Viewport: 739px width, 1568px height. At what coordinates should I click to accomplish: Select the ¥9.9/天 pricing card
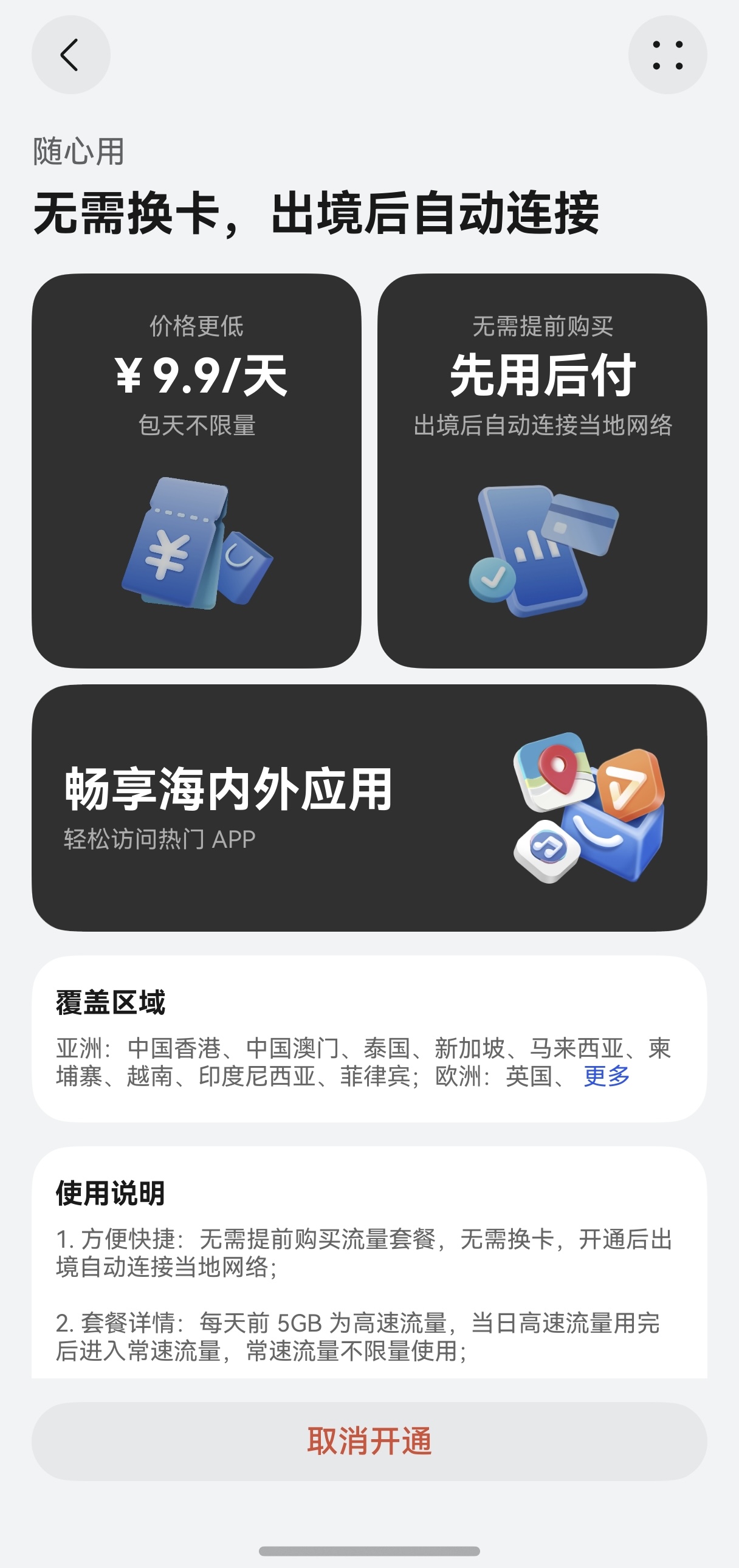(195, 469)
